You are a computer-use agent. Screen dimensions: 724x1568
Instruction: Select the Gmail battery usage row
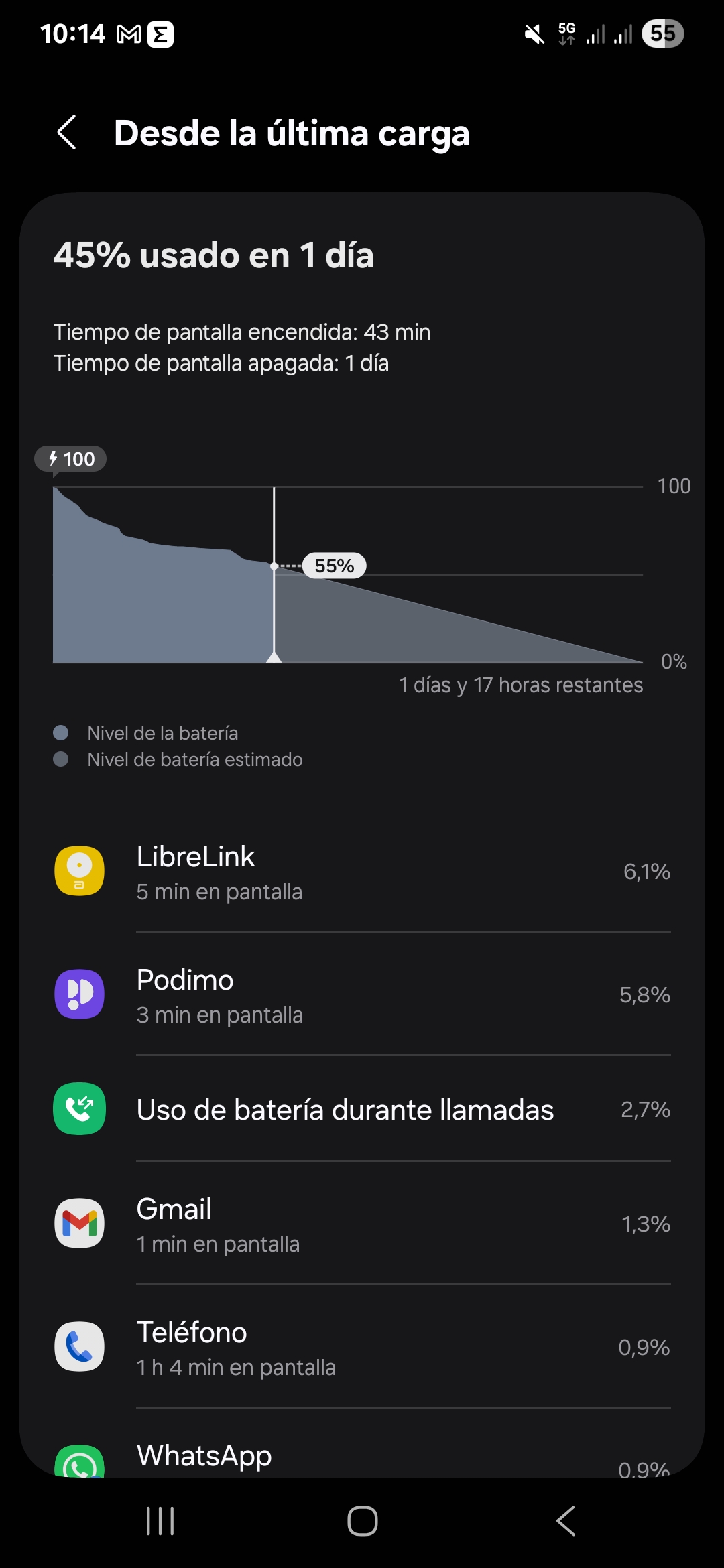tap(362, 1225)
